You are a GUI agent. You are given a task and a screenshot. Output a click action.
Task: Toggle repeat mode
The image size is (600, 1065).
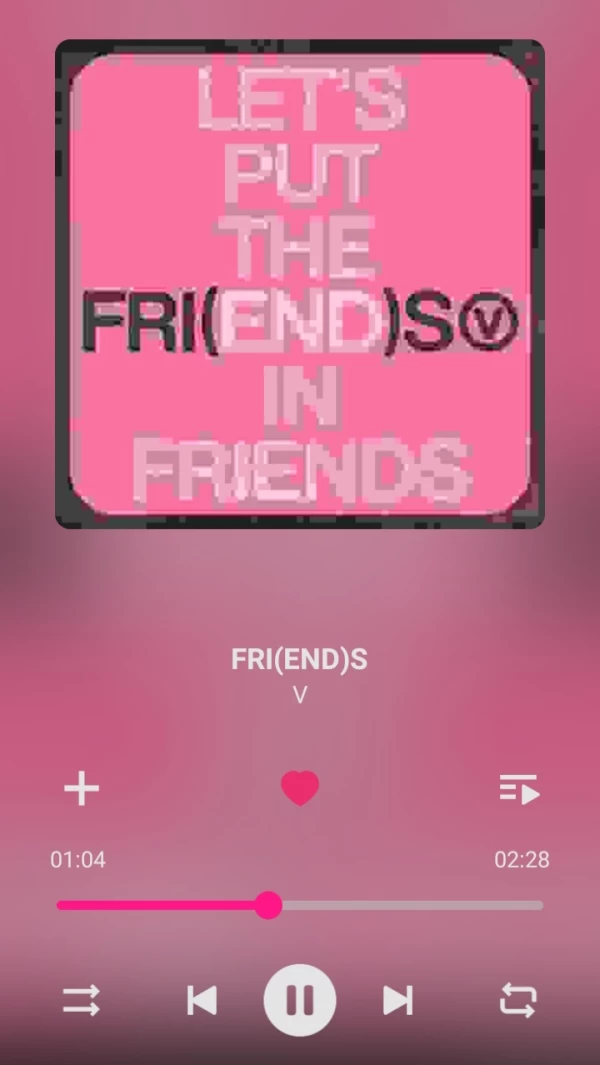(518, 999)
